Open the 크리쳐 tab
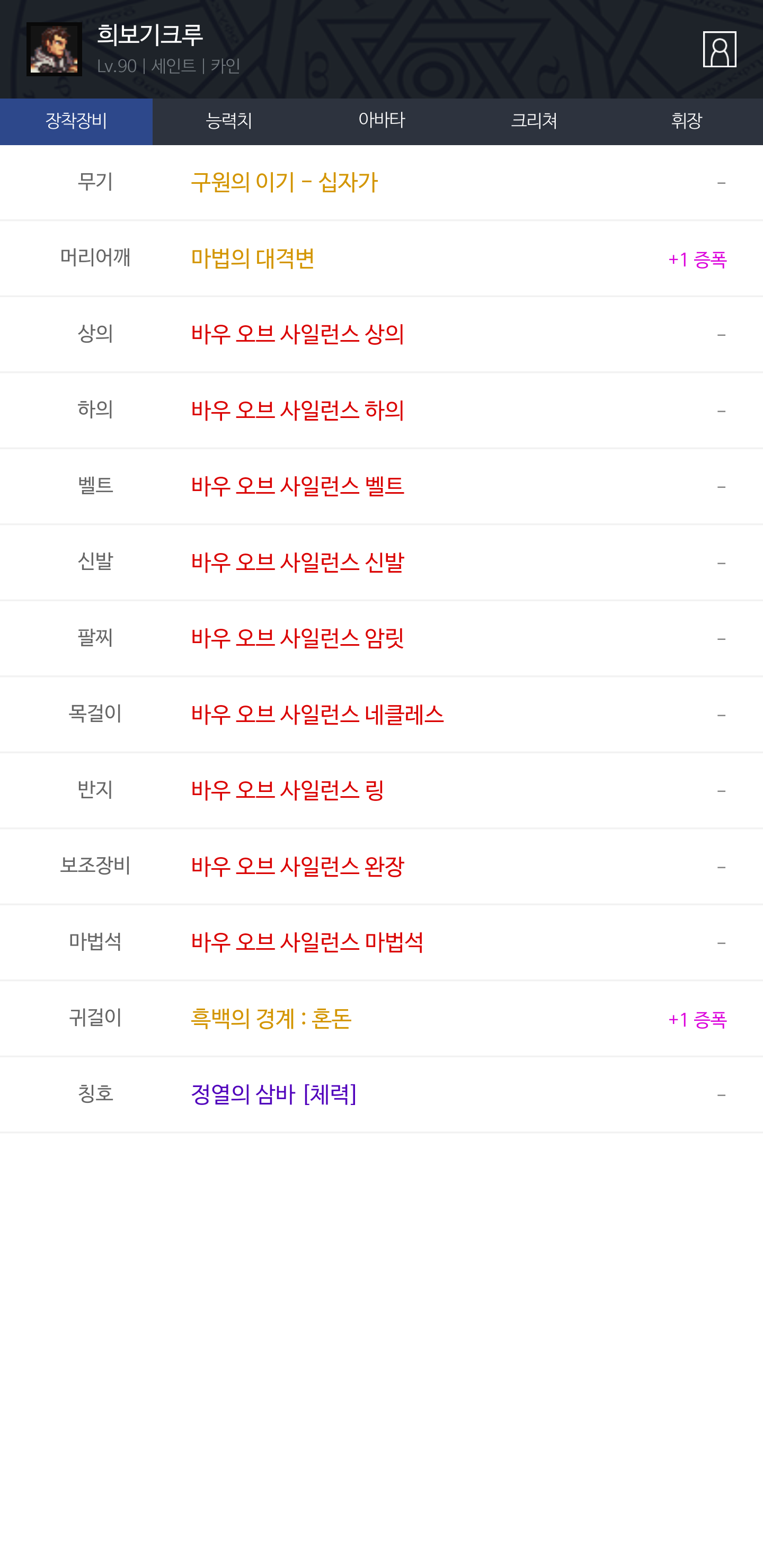Screen dimensions: 763x1568 534,121
